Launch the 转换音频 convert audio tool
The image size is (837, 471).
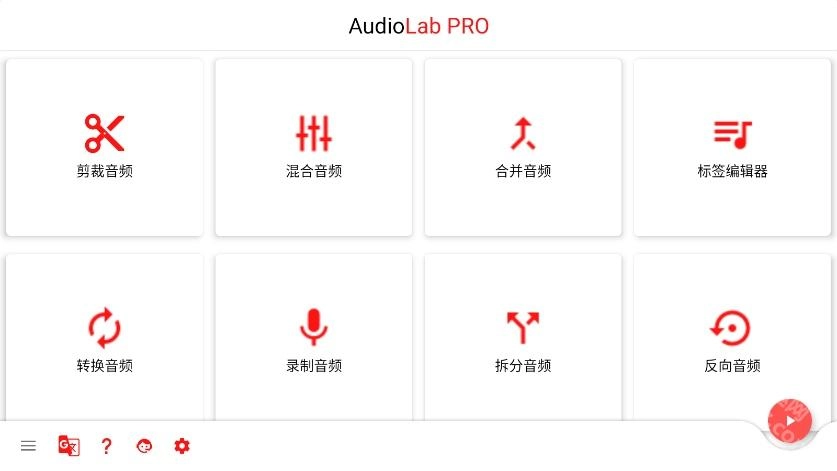coord(105,337)
